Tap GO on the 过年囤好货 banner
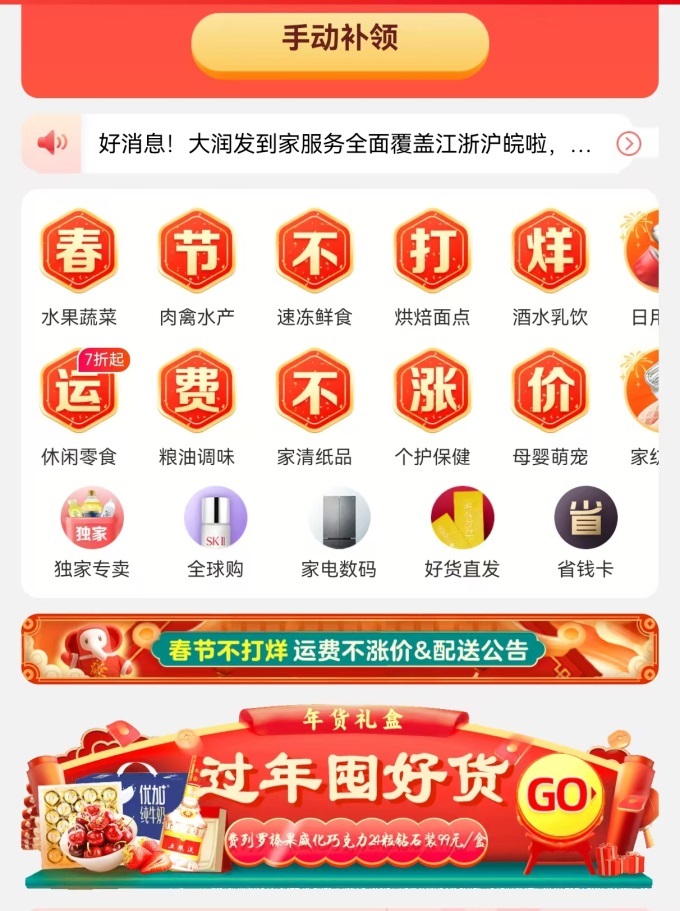Image resolution: width=680 pixels, height=911 pixels. (556, 795)
